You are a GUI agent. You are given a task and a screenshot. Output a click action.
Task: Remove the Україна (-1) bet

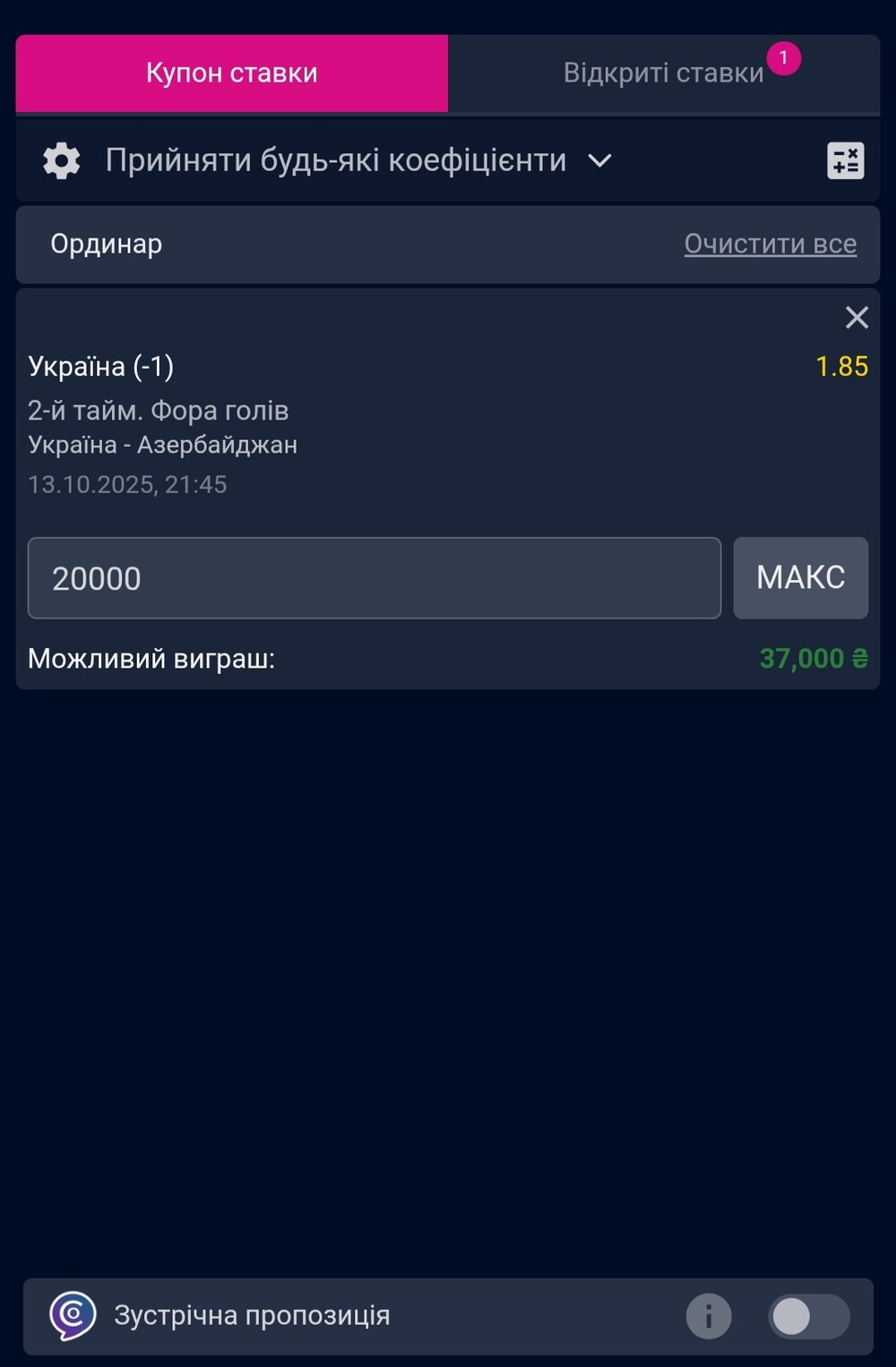click(857, 317)
